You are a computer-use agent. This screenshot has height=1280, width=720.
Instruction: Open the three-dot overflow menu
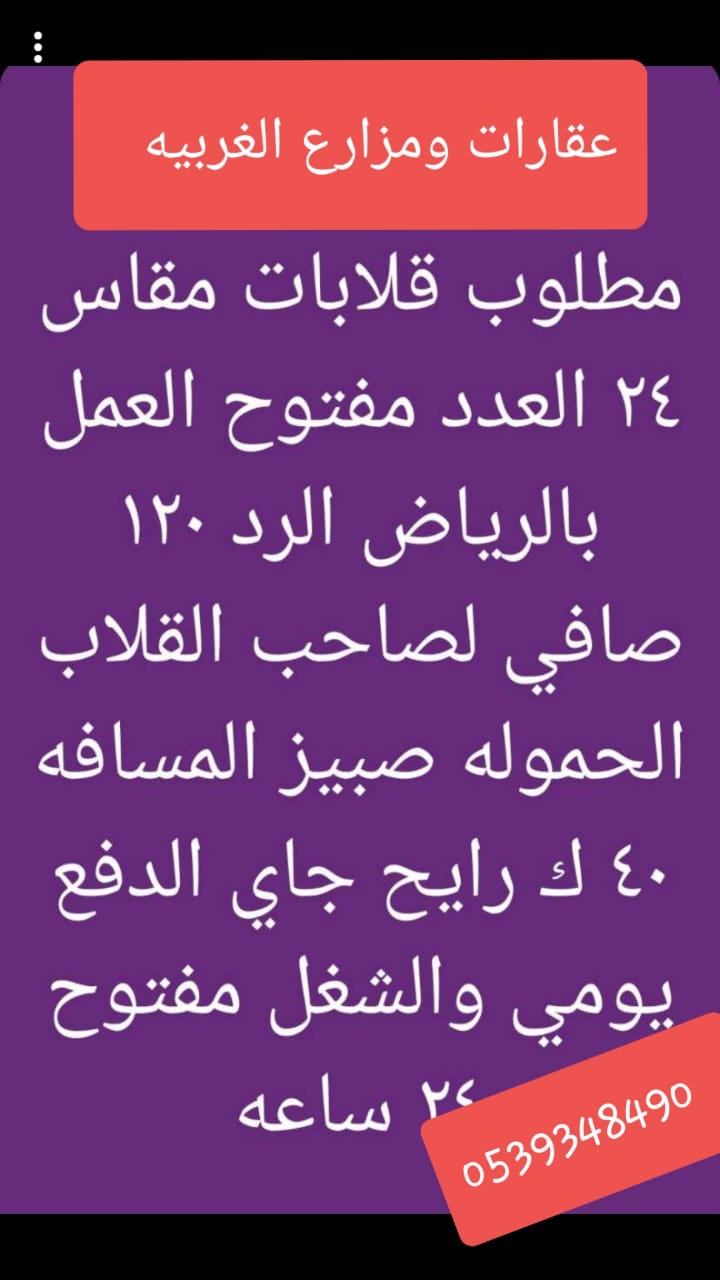click(38, 47)
